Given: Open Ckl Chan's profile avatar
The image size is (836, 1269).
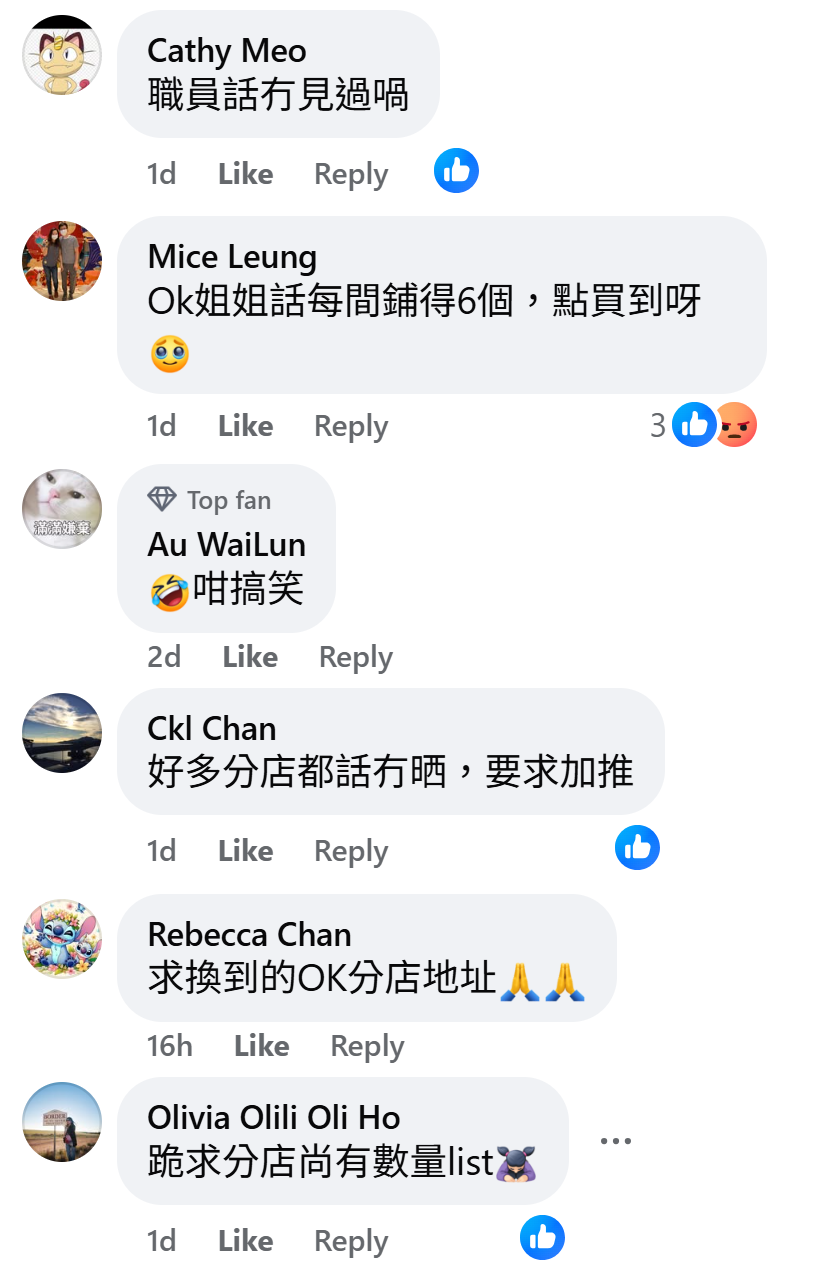Looking at the screenshot, I should [x=62, y=733].
